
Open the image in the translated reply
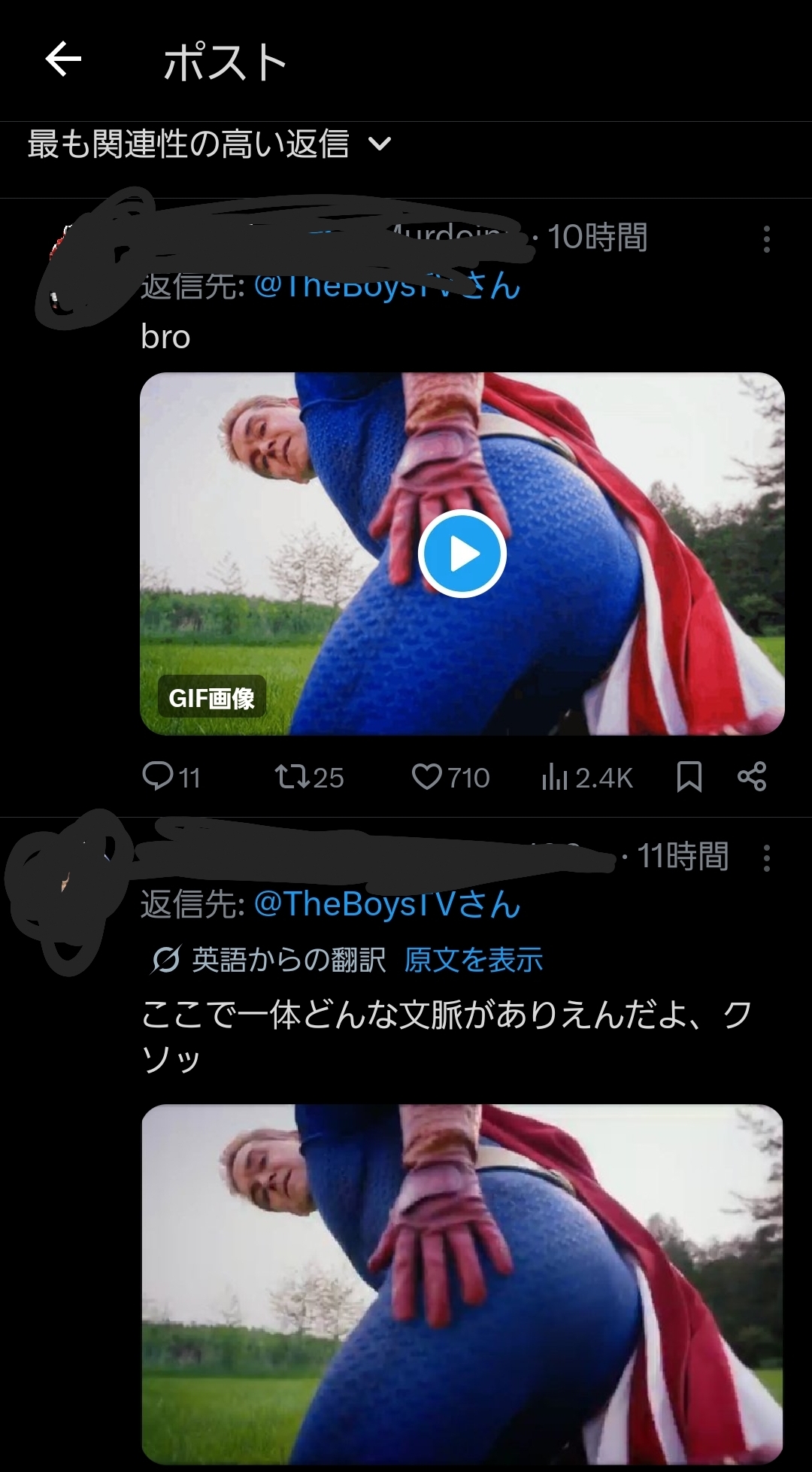click(x=462, y=1283)
